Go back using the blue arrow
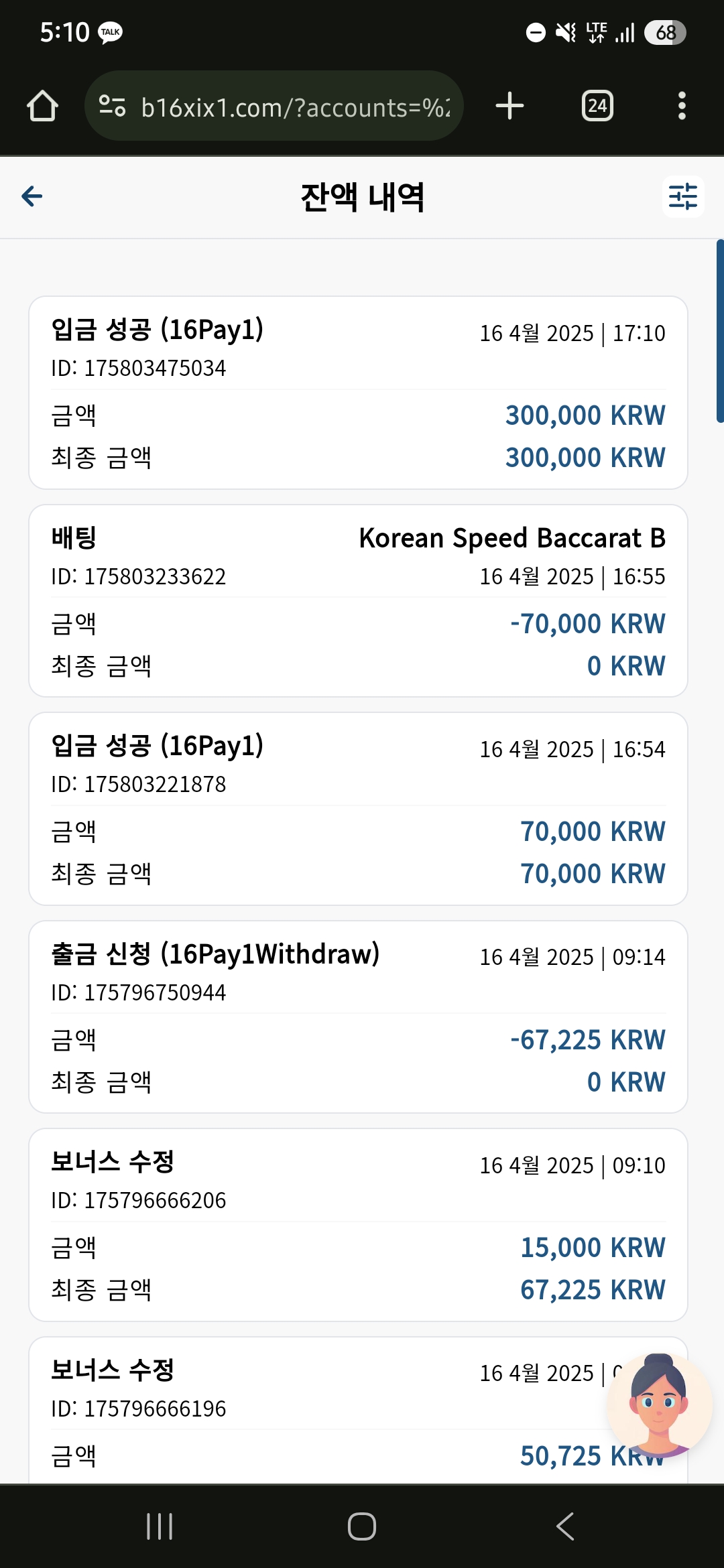 32,196
